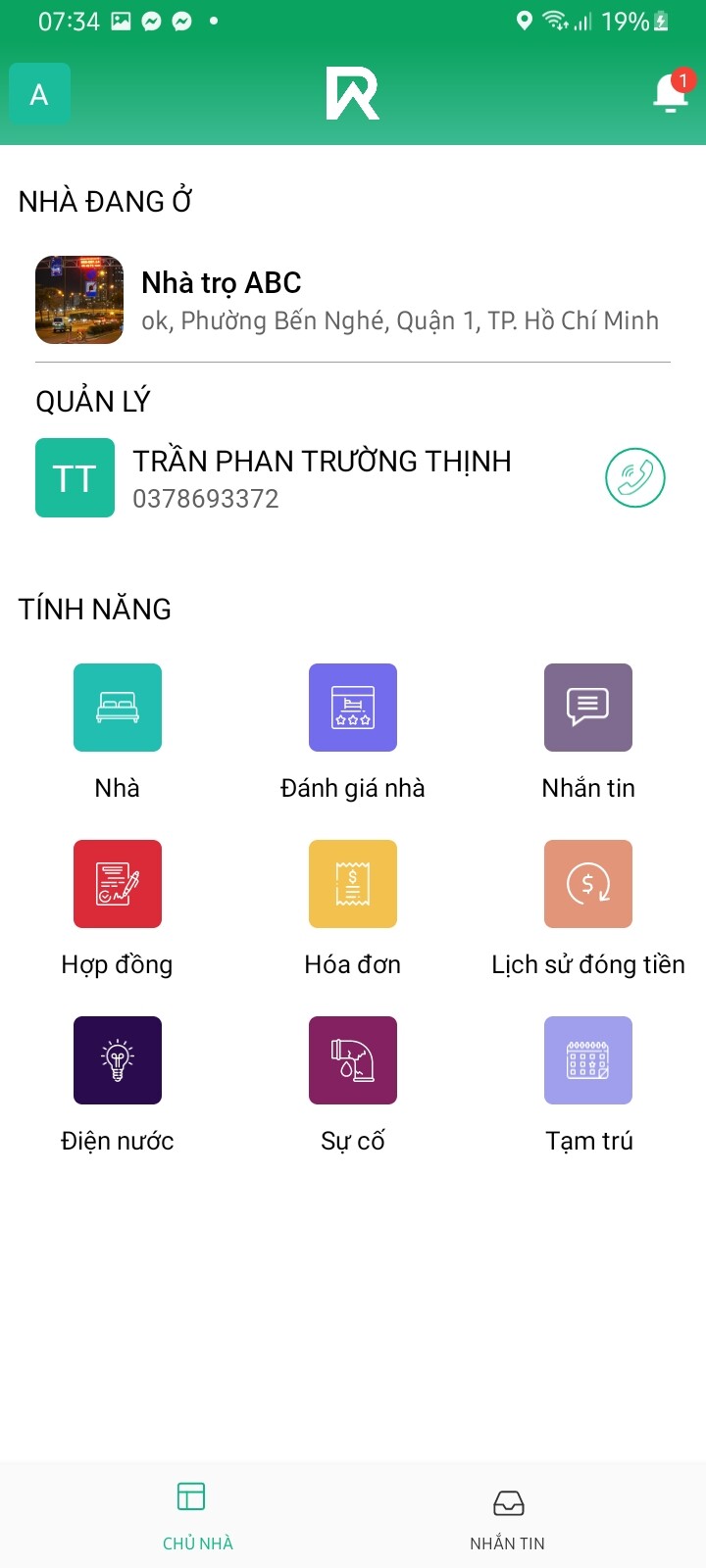Check Lịch sử đóng tiền

588,884
